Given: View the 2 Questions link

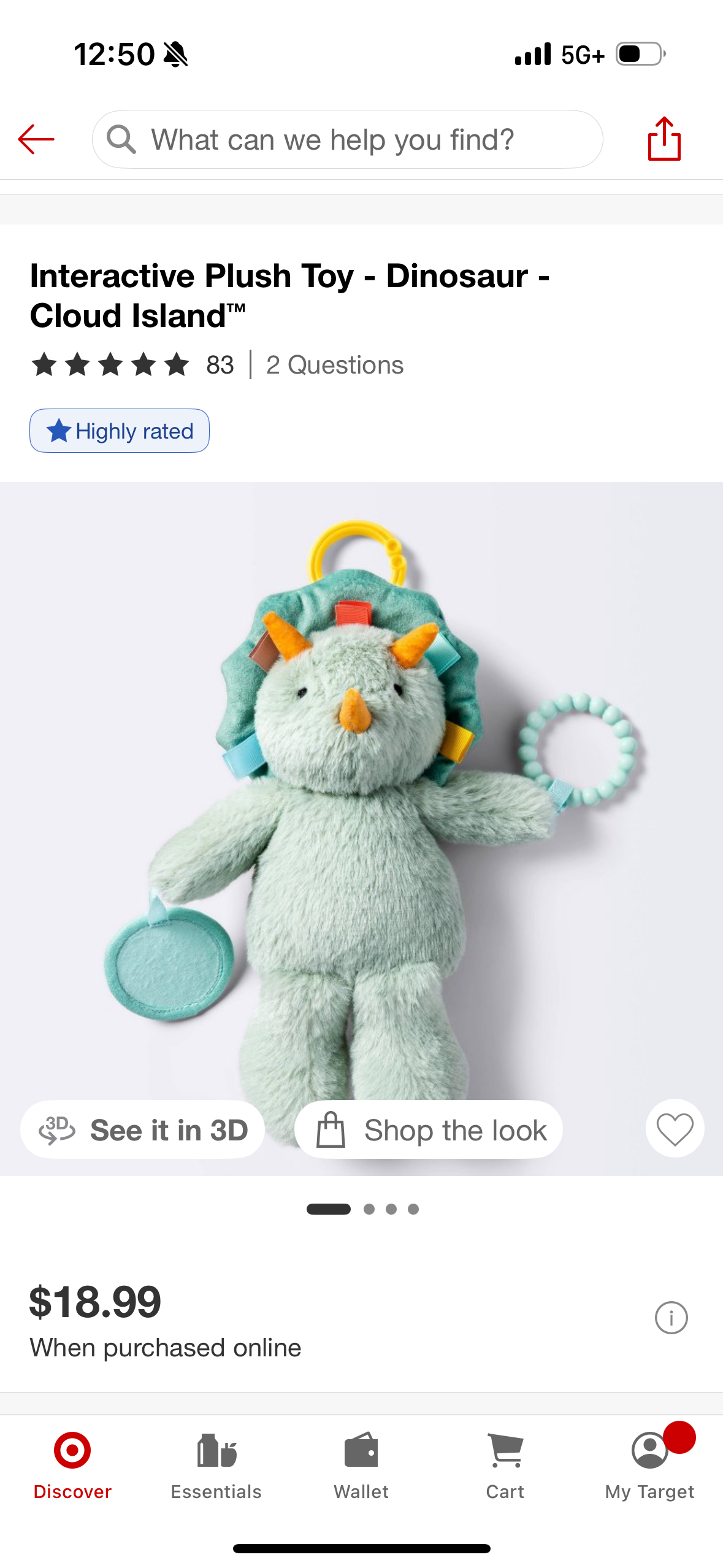Looking at the screenshot, I should click(334, 365).
